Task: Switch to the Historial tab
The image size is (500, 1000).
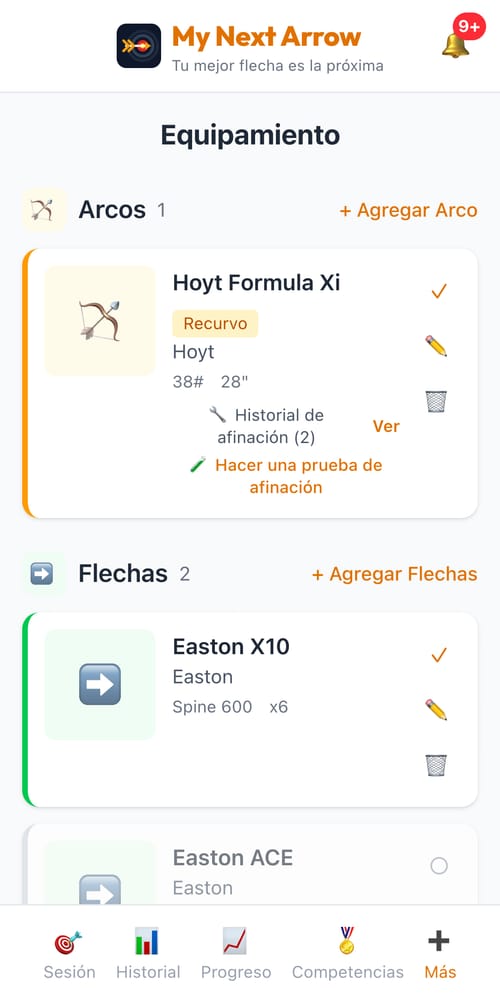Action: click(148, 953)
